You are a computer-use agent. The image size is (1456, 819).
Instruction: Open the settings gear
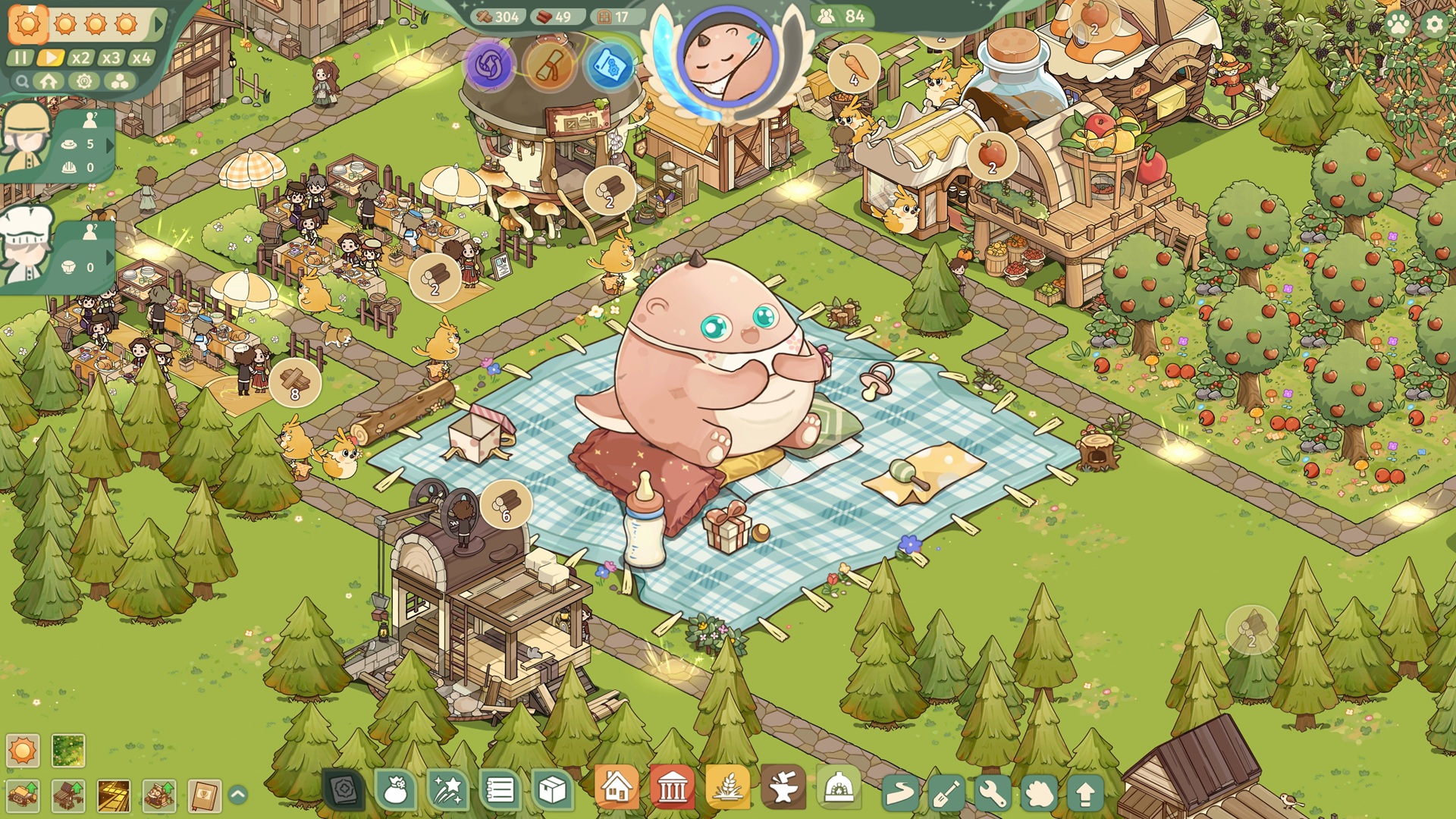tap(1434, 24)
